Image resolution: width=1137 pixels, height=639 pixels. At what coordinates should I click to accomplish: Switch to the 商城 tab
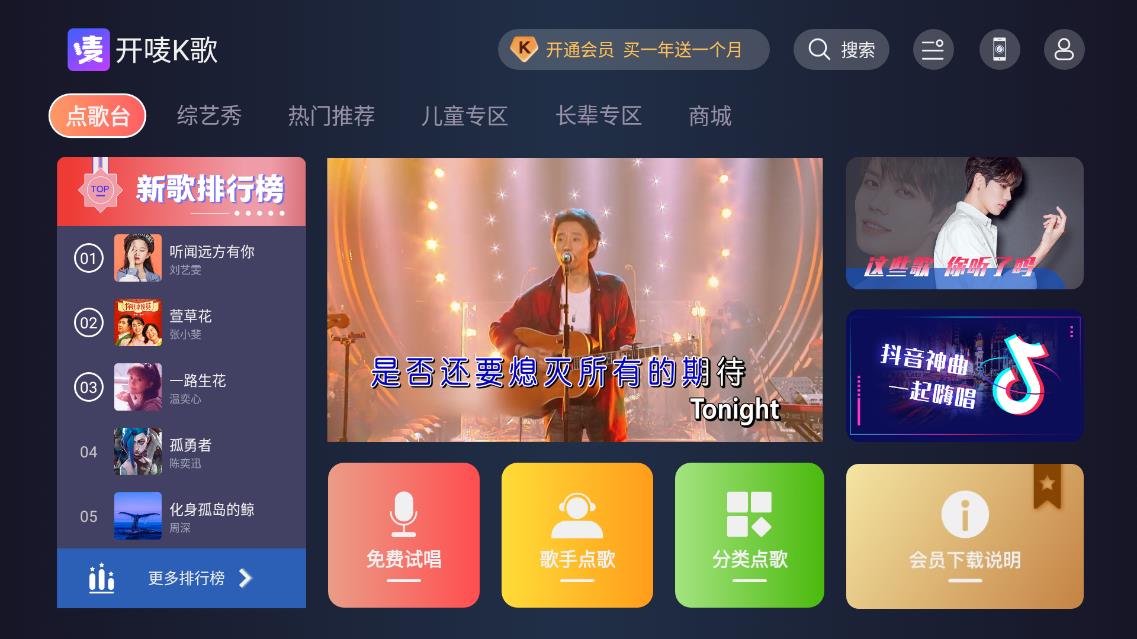[710, 116]
